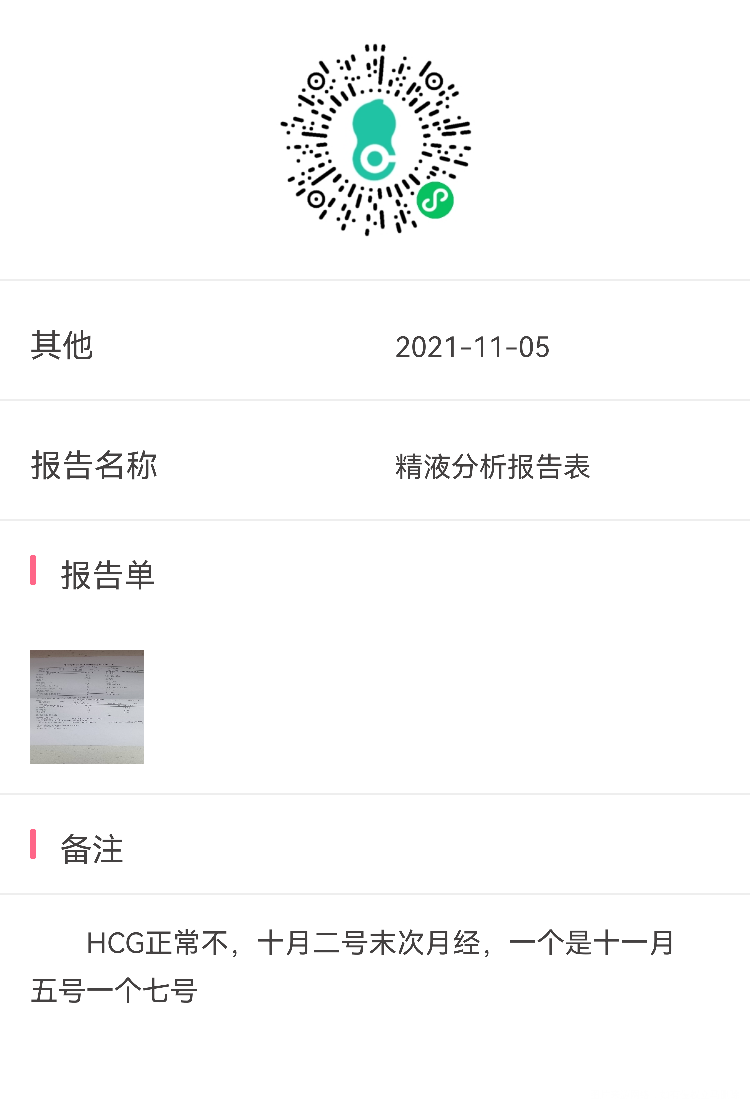The height and width of the screenshot is (1110, 750).
Task: Select the report title 精液分析报告表
Action: (492, 467)
